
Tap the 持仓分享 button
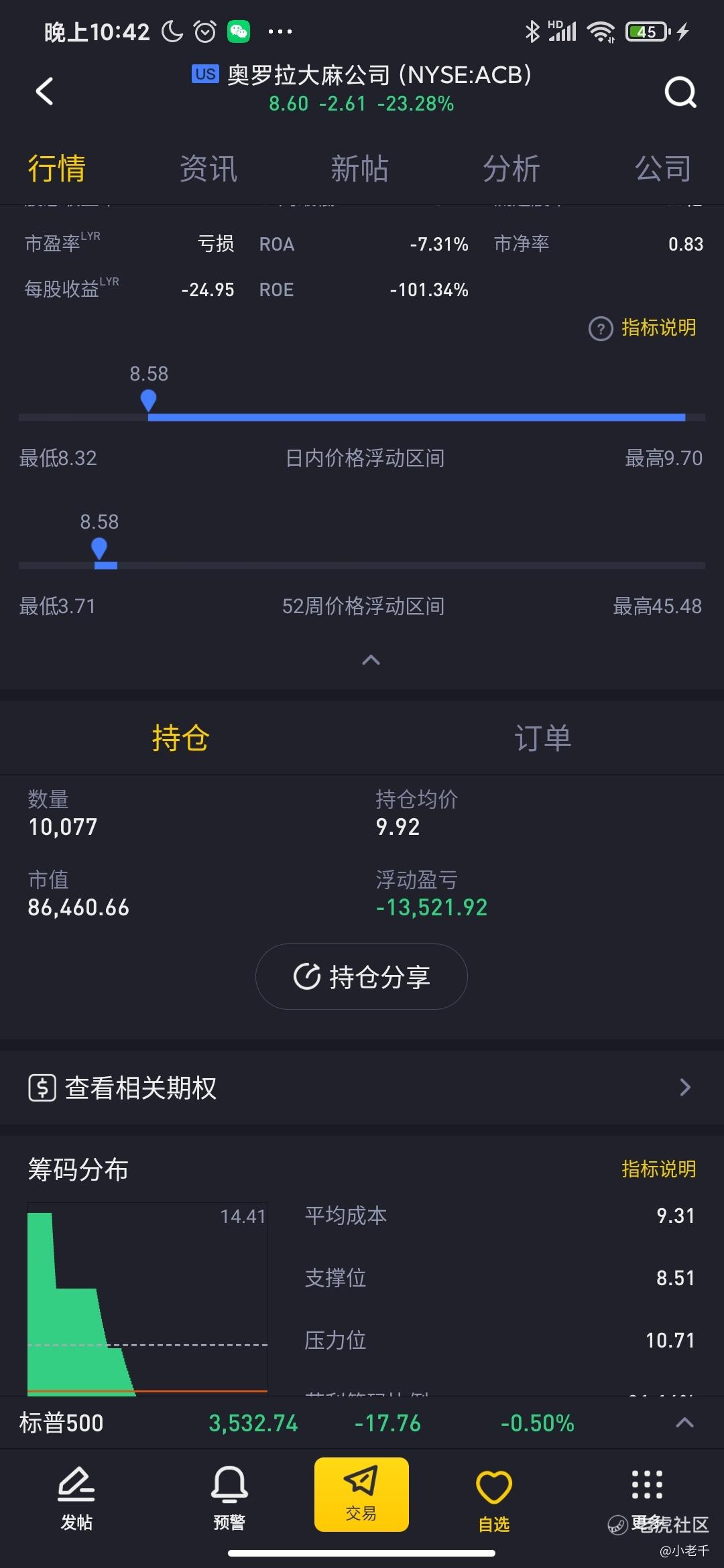pos(361,976)
